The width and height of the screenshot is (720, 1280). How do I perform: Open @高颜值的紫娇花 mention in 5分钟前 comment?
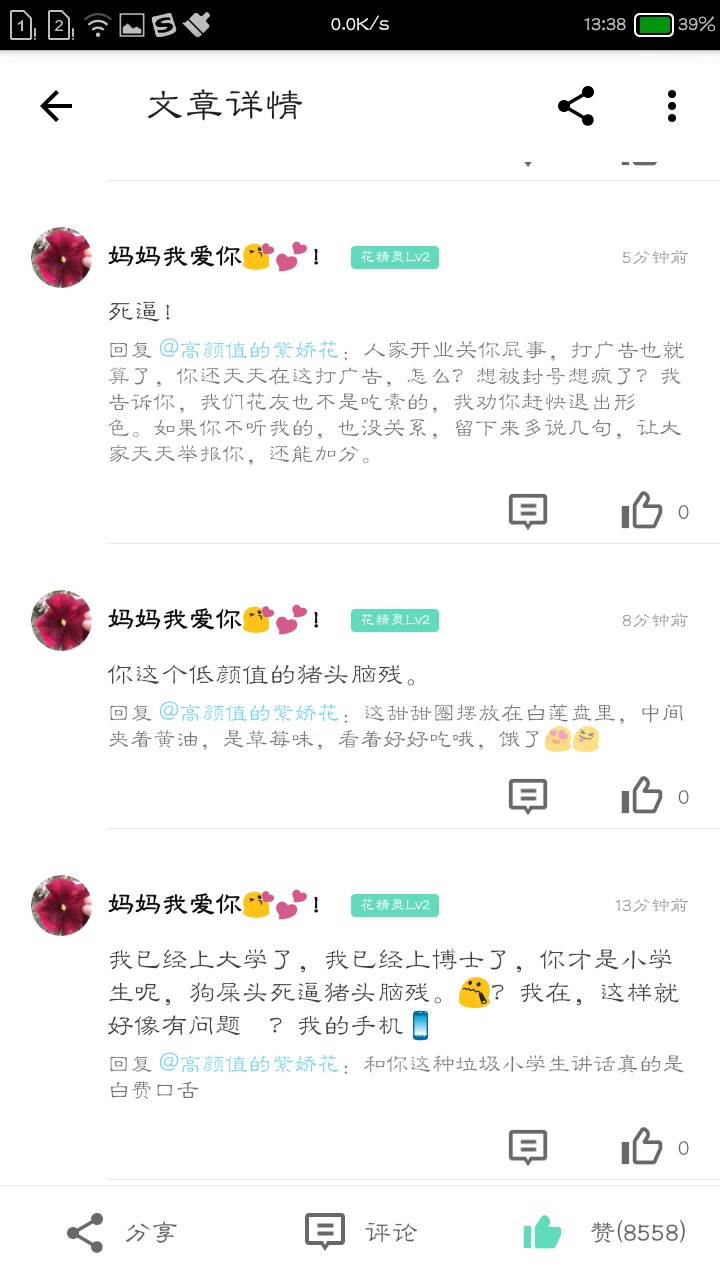coord(248,350)
